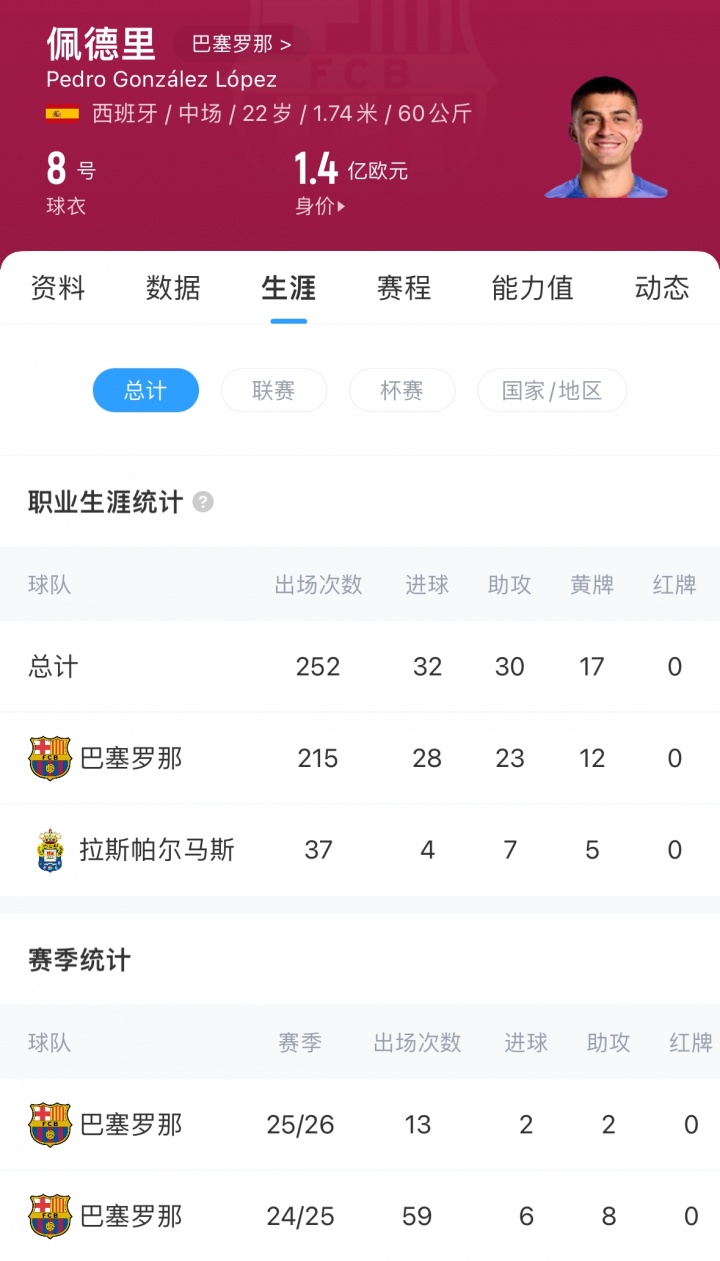Switch to the 数据 tab
Image resolution: width=720 pixels, height=1261 pixels.
tap(173, 288)
